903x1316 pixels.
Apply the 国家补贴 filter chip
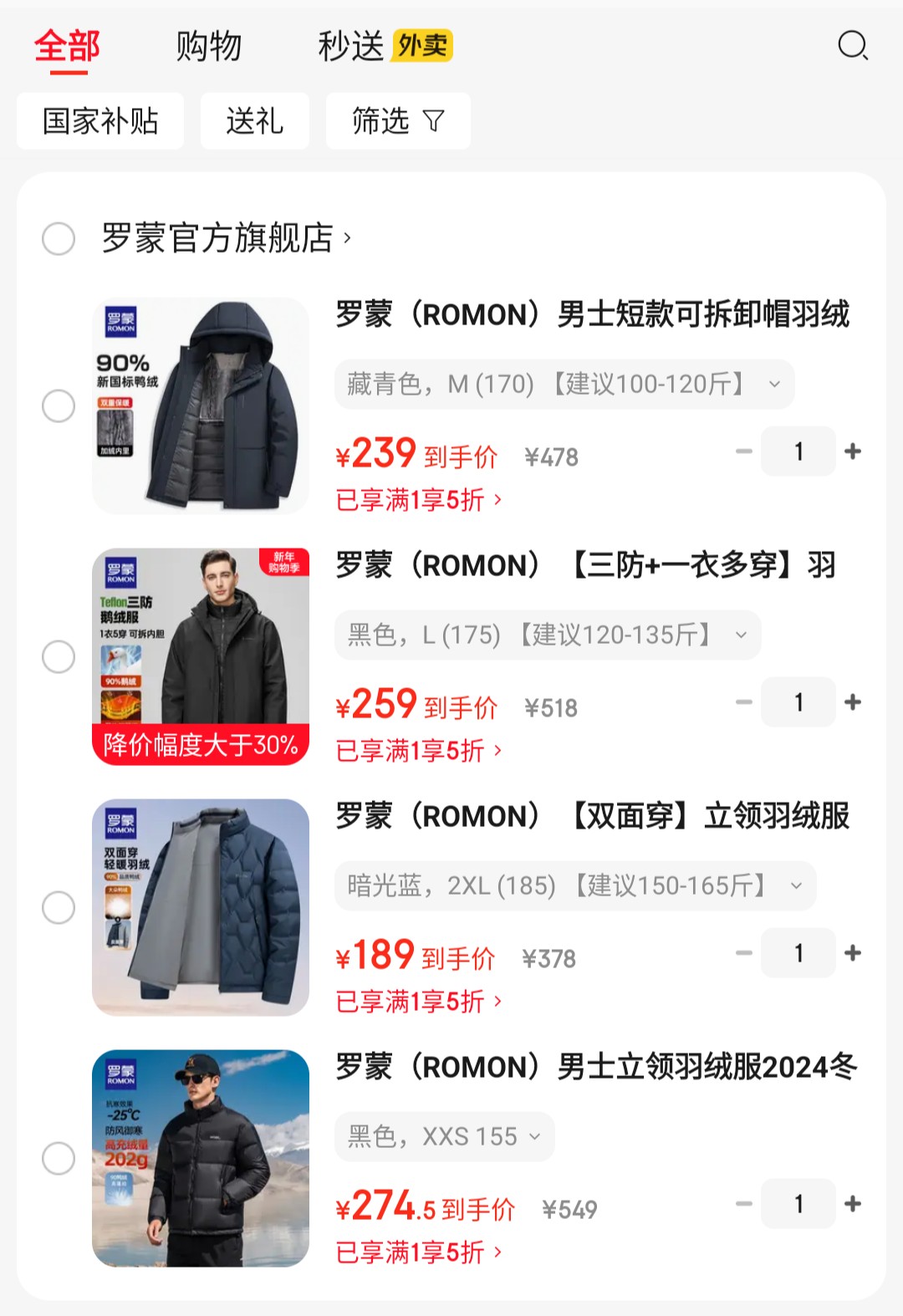pos(100,121)
